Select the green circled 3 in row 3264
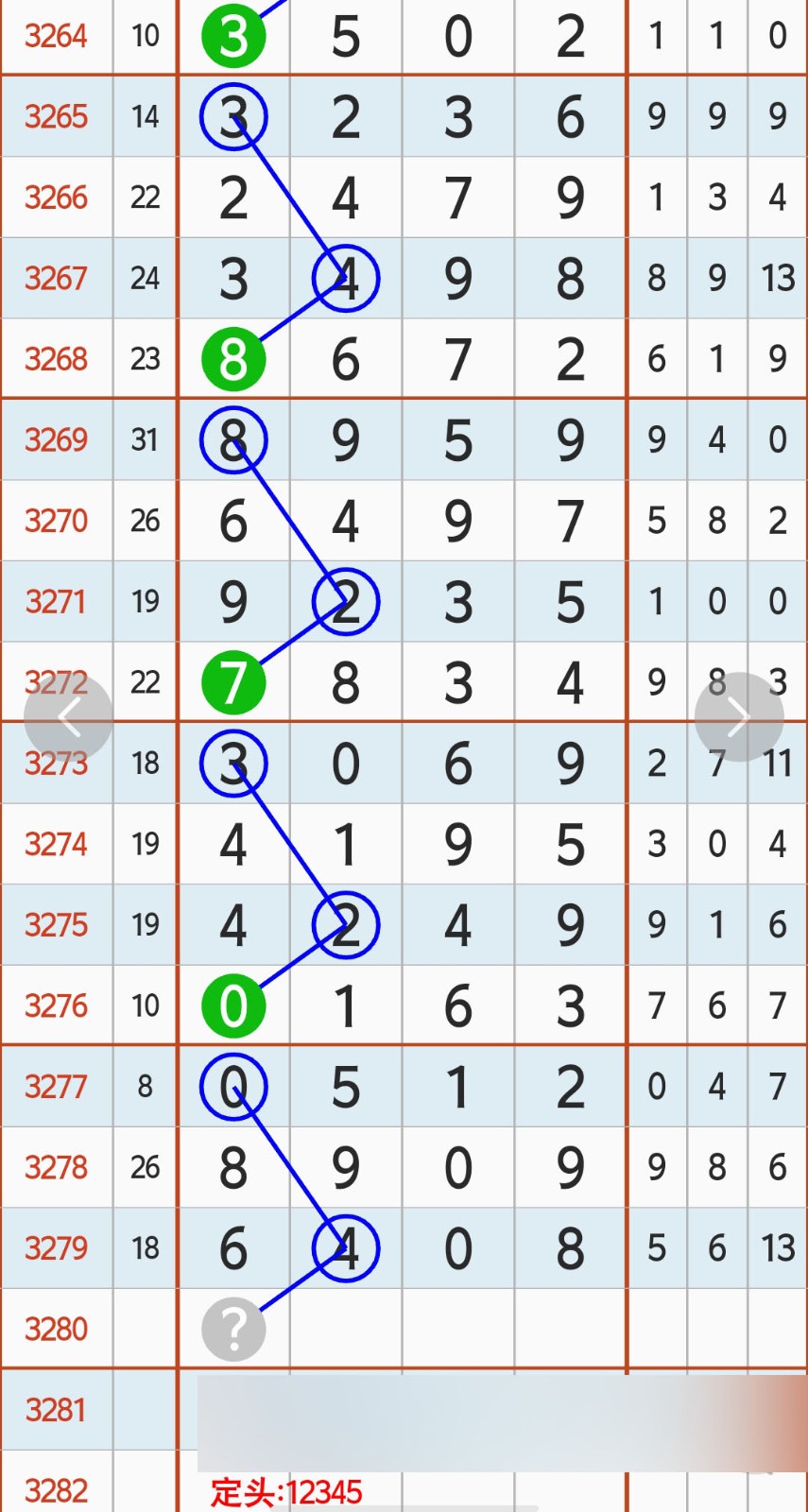 tap(233, 36)
